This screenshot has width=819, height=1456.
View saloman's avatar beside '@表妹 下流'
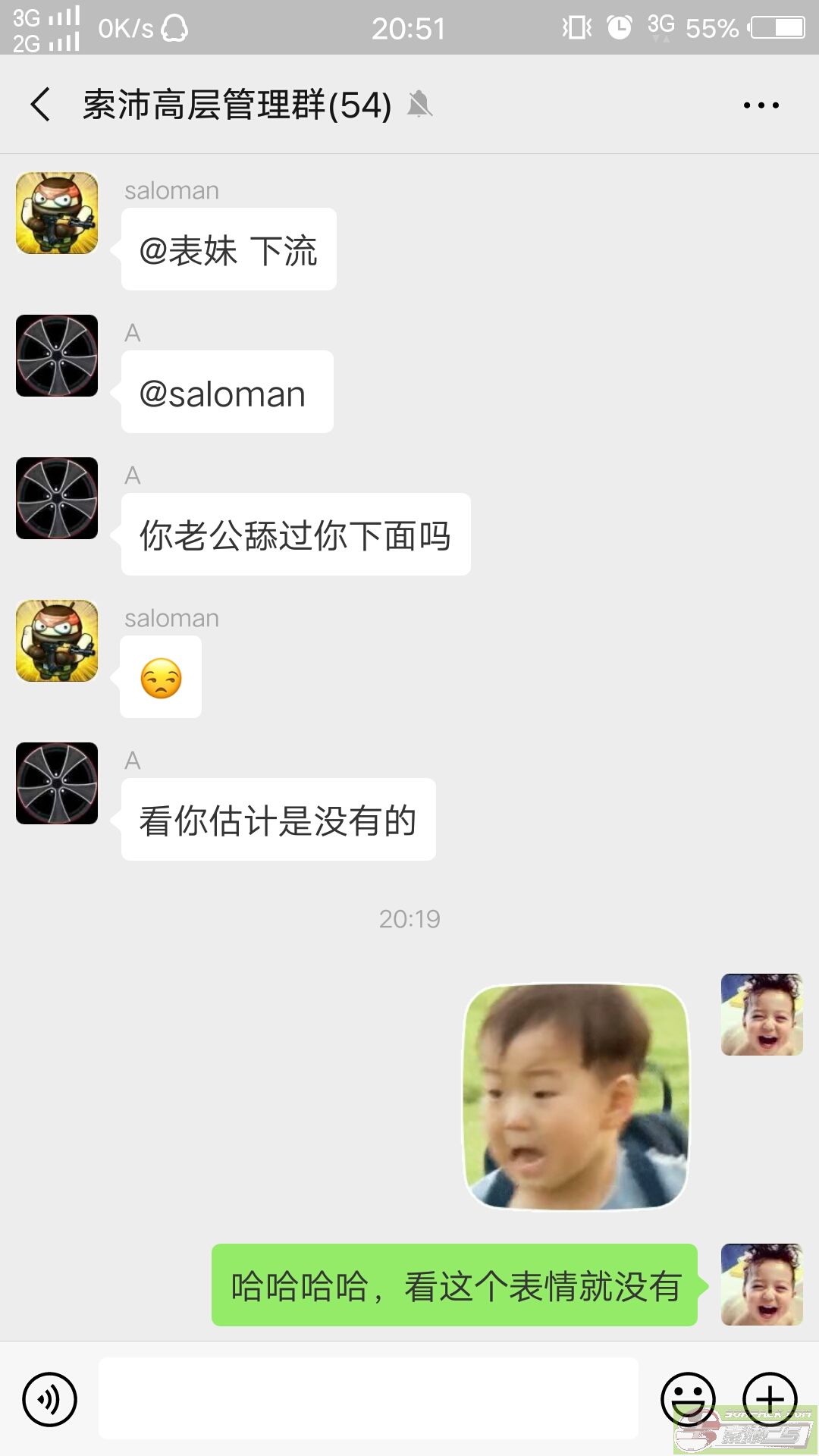click(57, 213)
